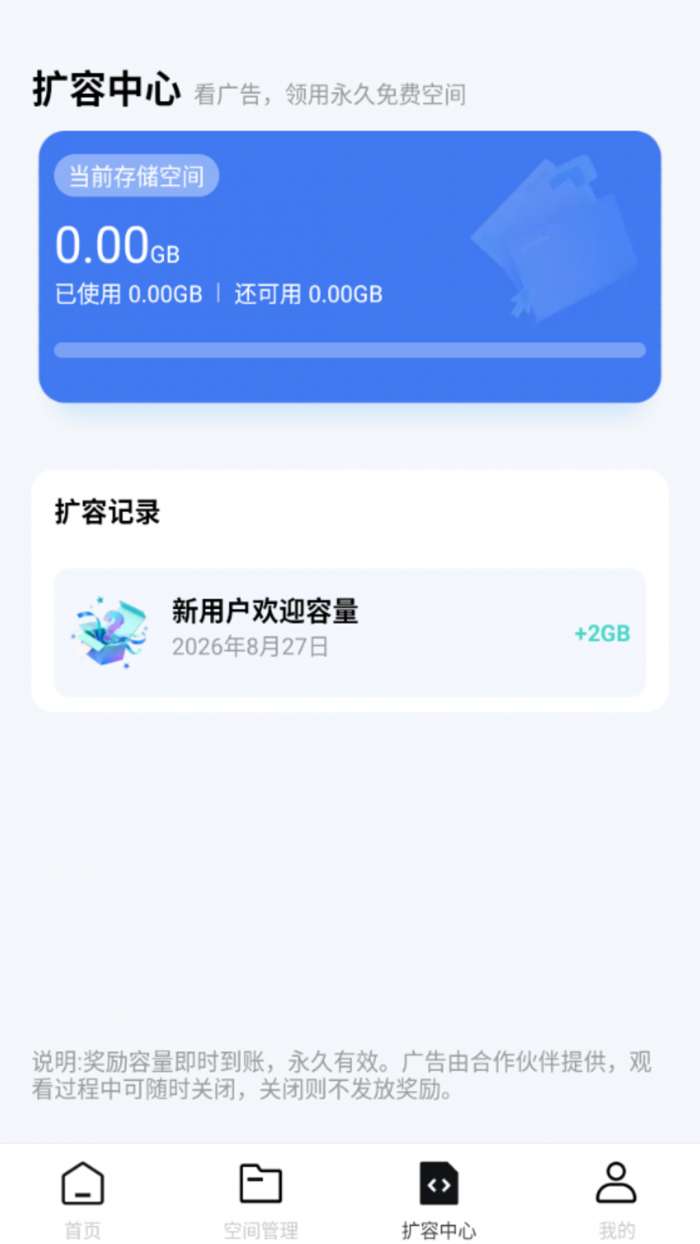700x1244 pixels.
Task: Open the 新用户欢迎容量 record
Action: (350, 632)
